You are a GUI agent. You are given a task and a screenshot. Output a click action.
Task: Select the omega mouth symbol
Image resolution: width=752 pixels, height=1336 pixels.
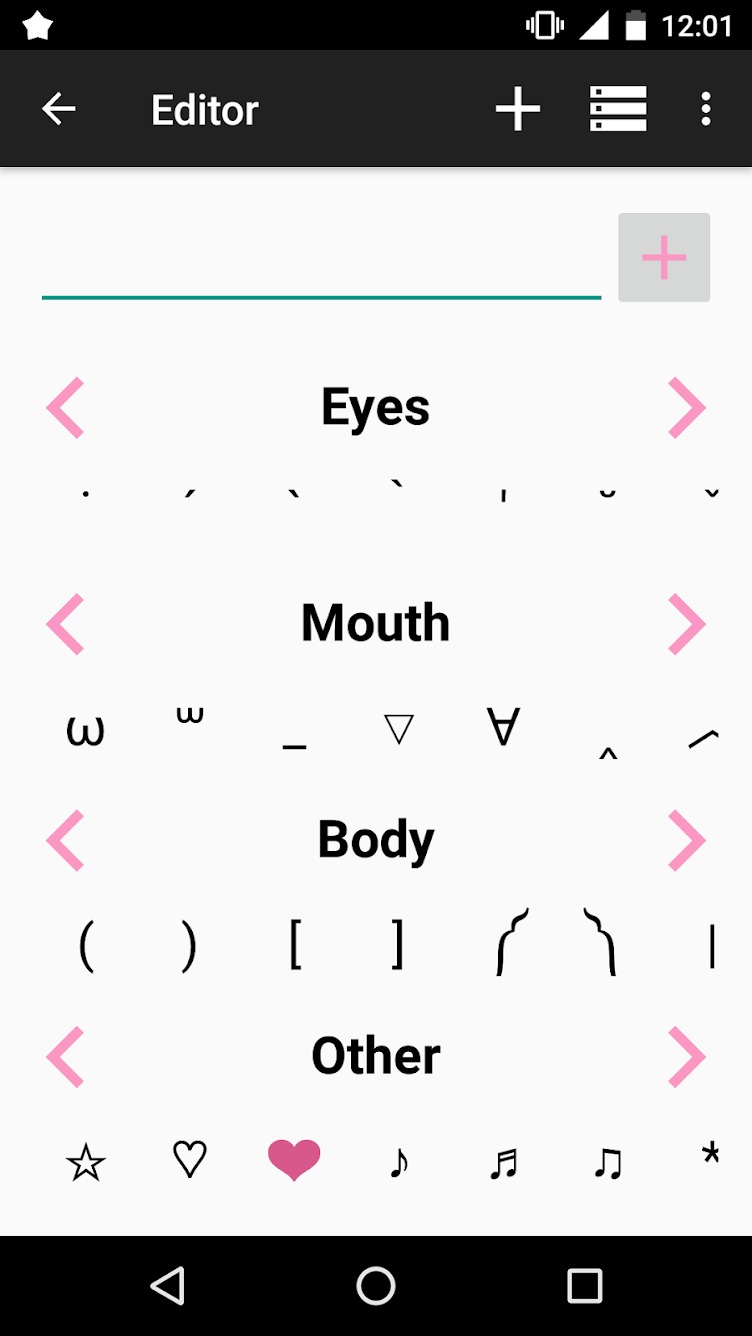point(86,728)
